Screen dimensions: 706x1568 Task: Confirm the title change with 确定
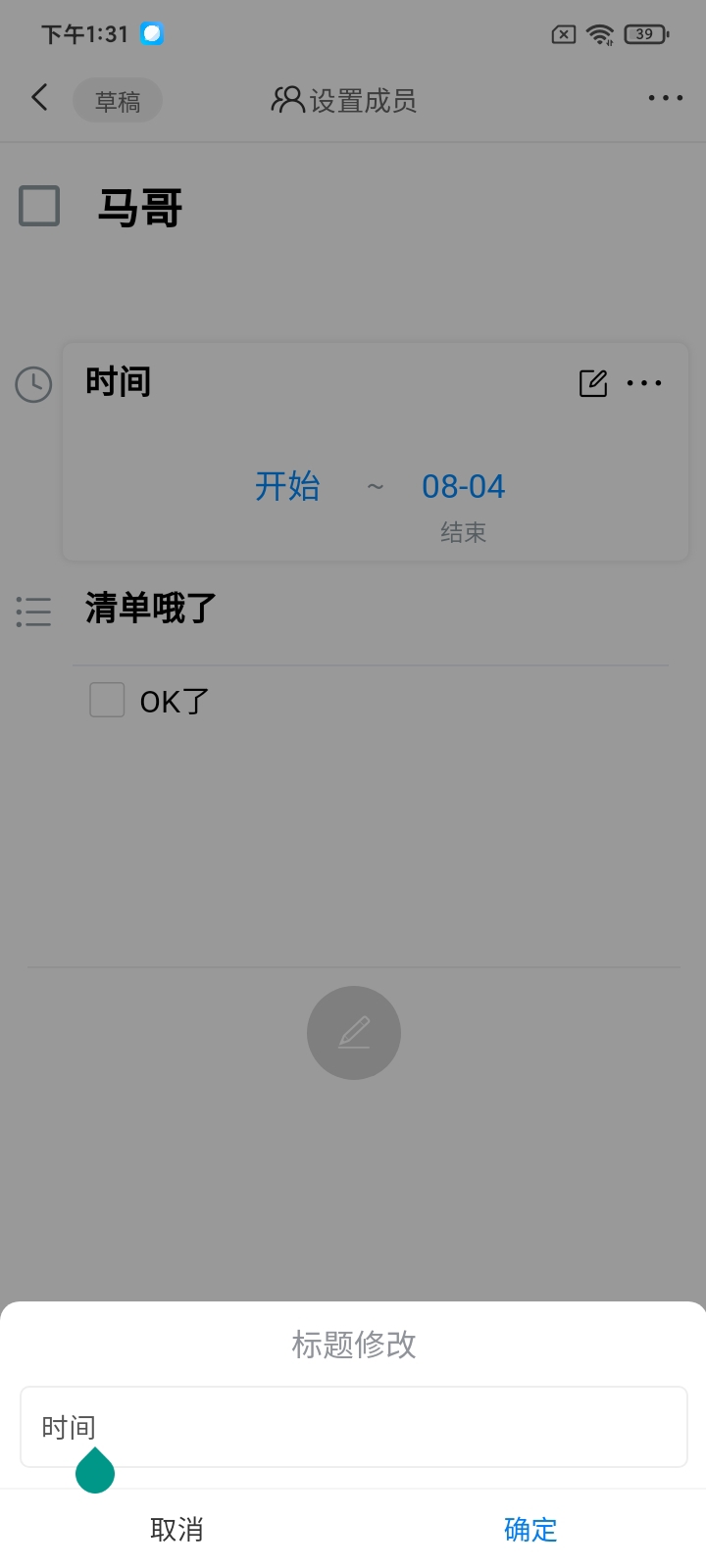click(529, 1529)
